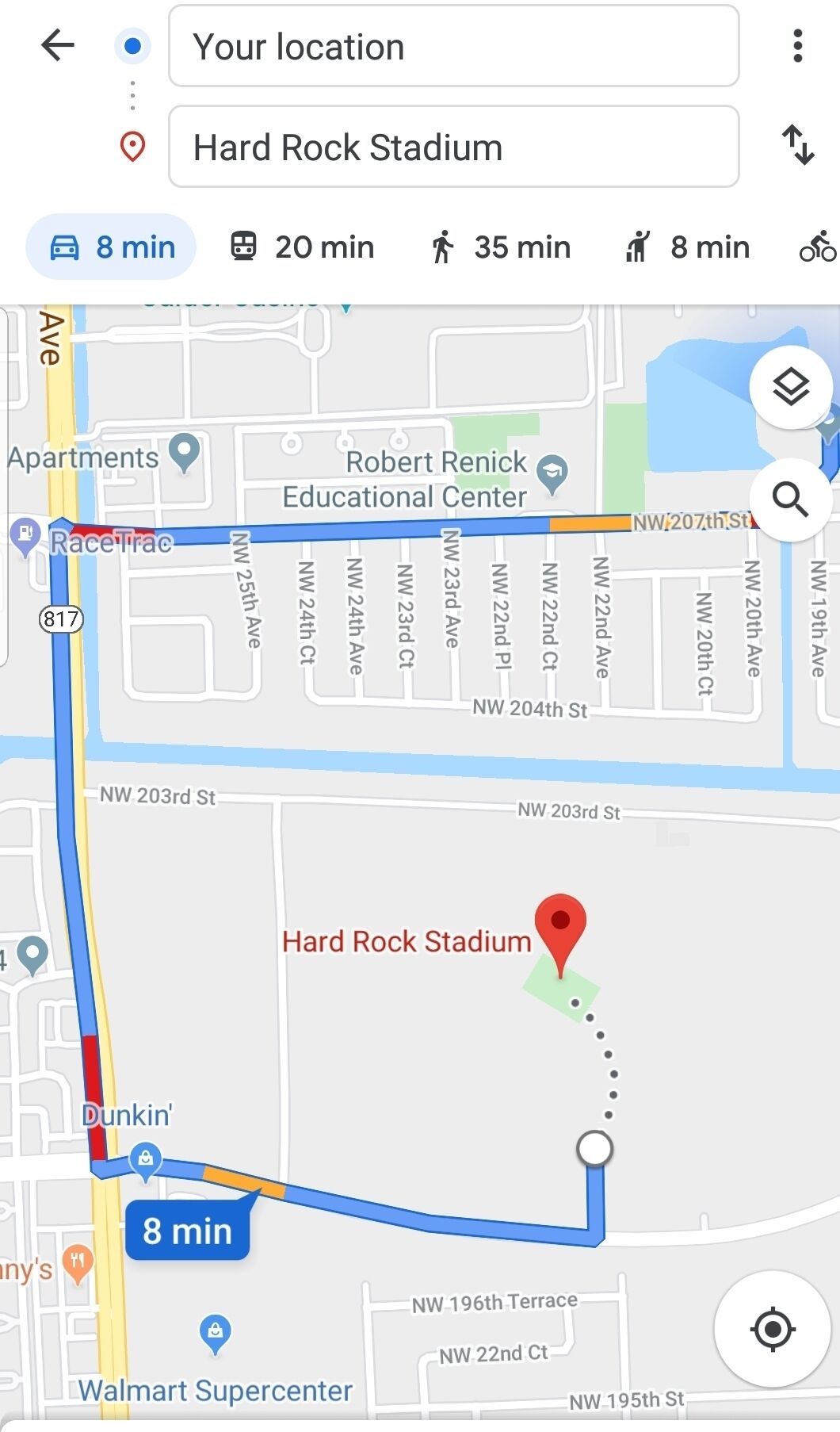Search along the route
Screen dimensions: 840x1432
pos(791,500)
